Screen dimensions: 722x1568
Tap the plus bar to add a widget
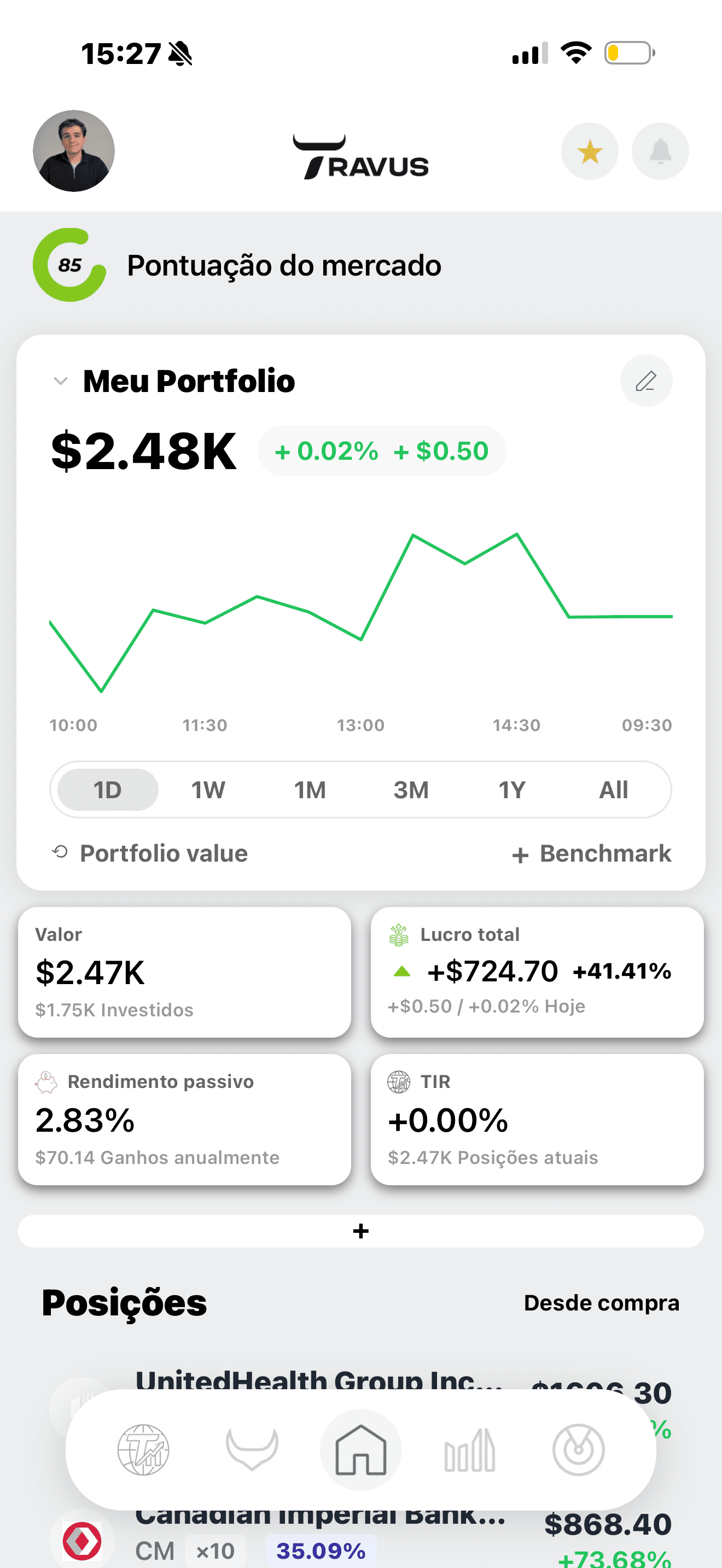click(360, 1231)
